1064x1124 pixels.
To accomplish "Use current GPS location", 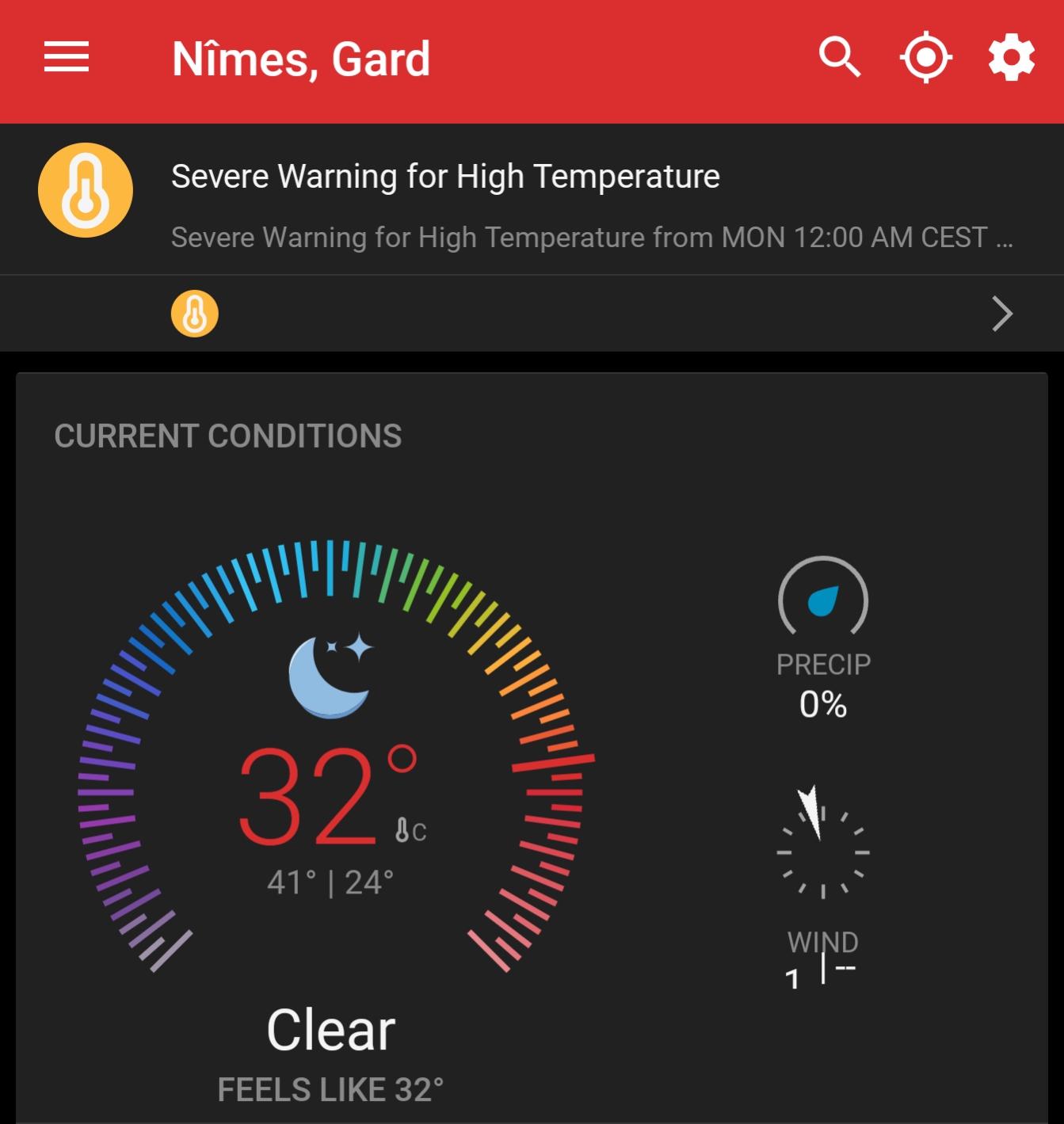I will (x=925, y=58).
